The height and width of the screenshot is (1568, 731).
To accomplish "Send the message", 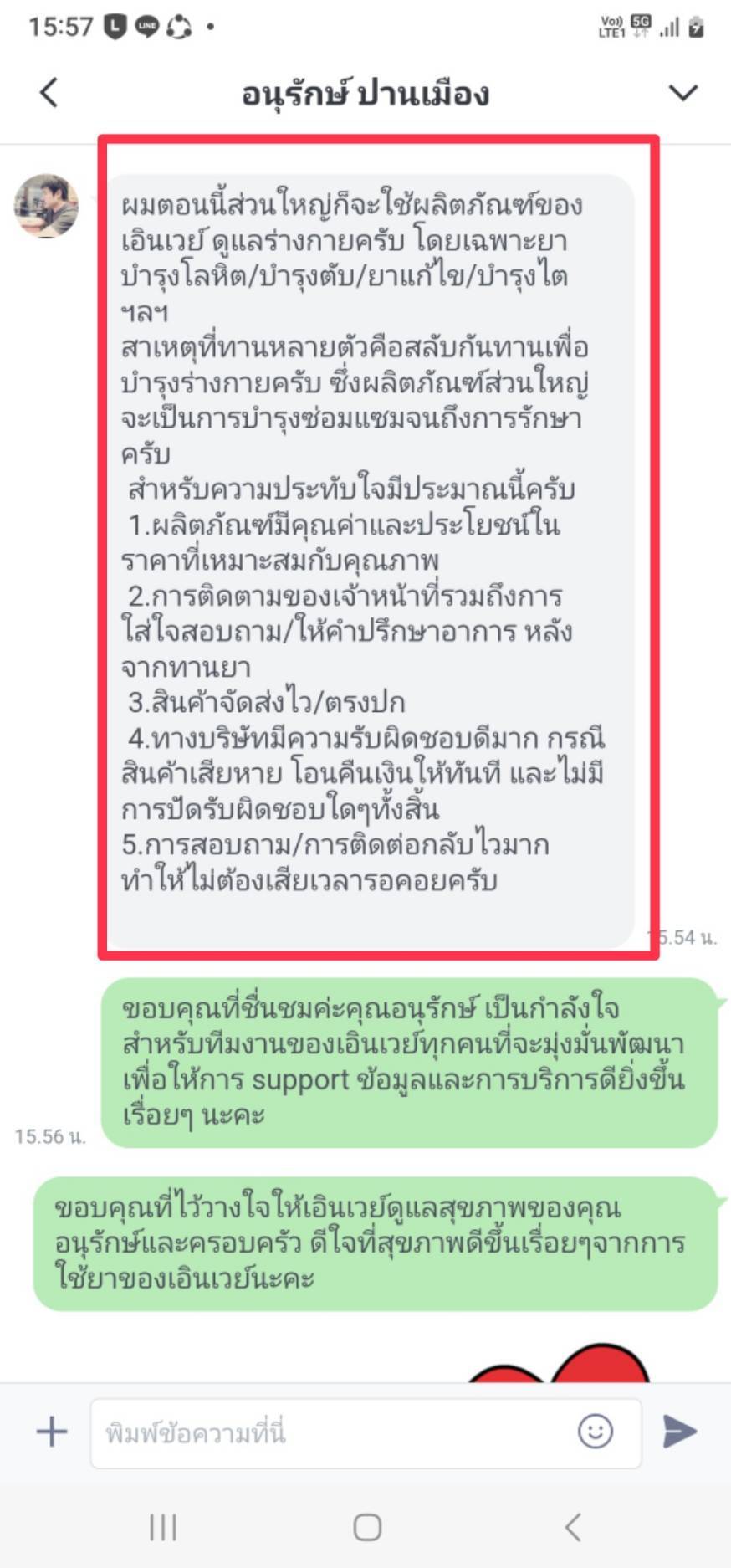I will coord(680,1432).
